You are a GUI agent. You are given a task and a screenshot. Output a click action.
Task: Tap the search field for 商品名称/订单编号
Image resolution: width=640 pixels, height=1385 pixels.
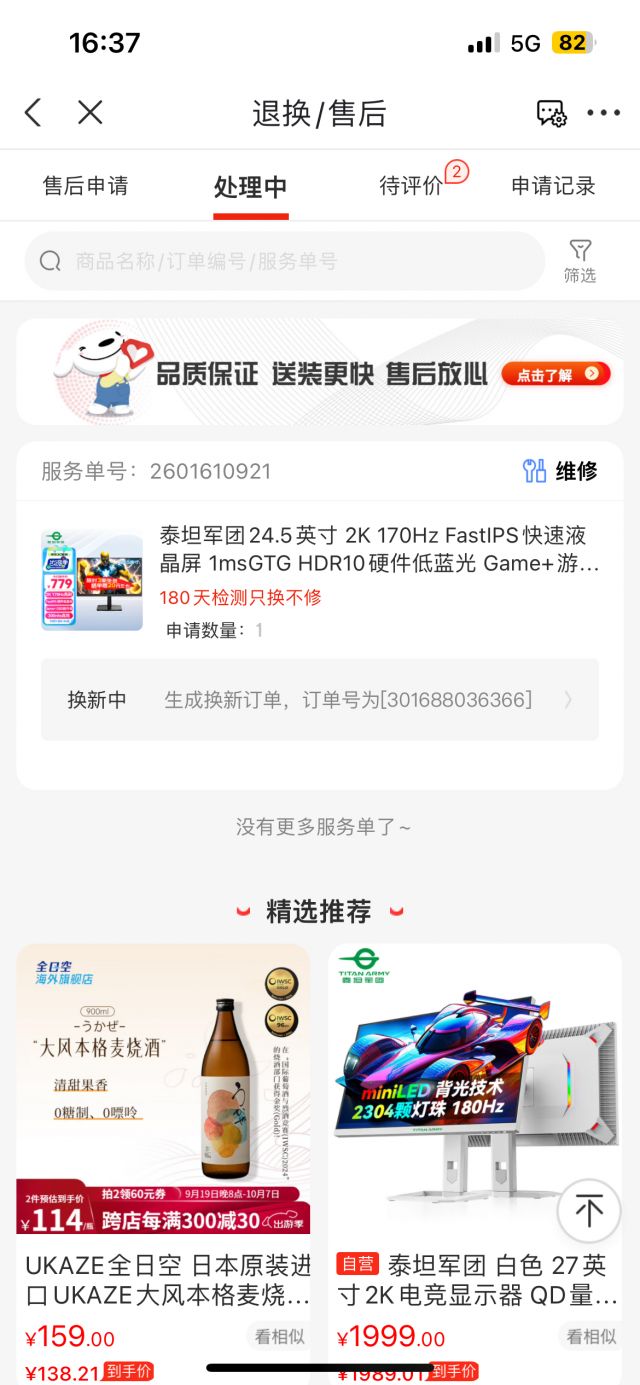tap(285, 261)
